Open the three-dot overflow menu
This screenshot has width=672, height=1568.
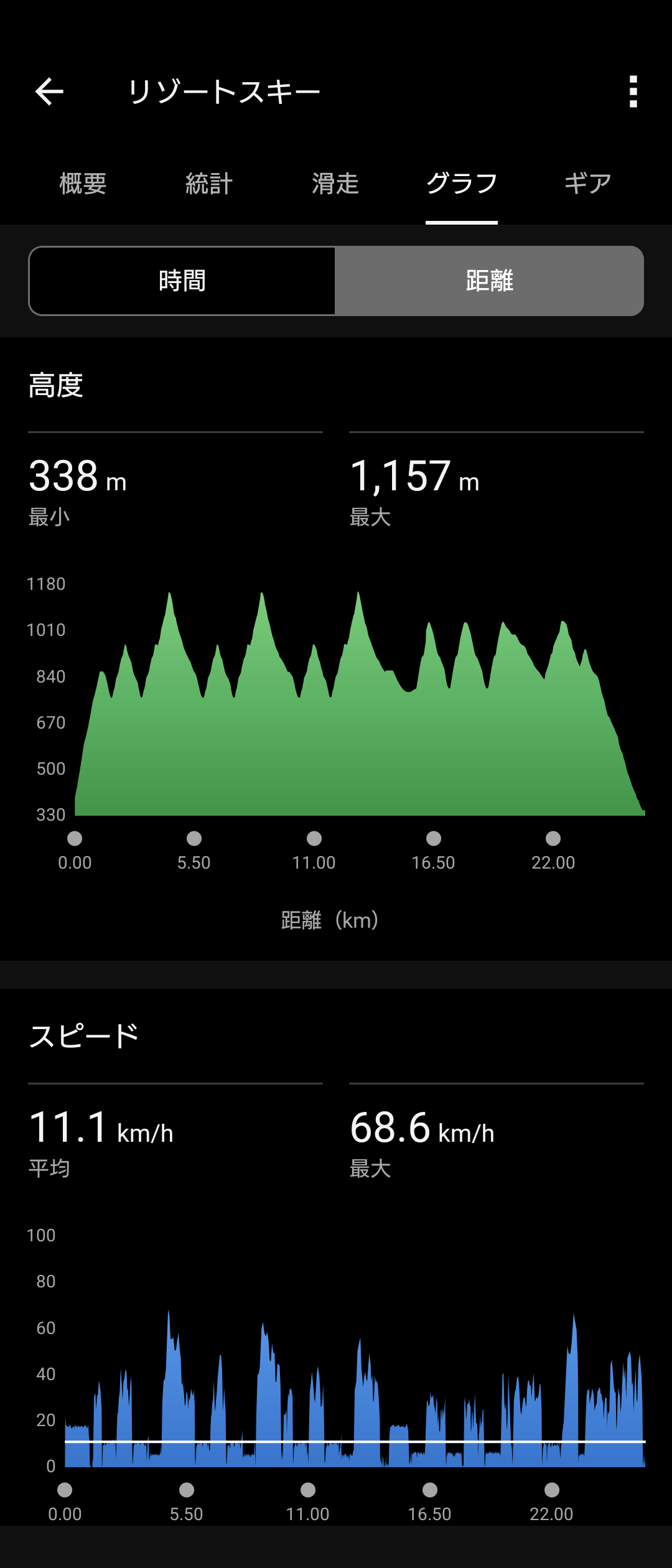[x=633, y=92]
